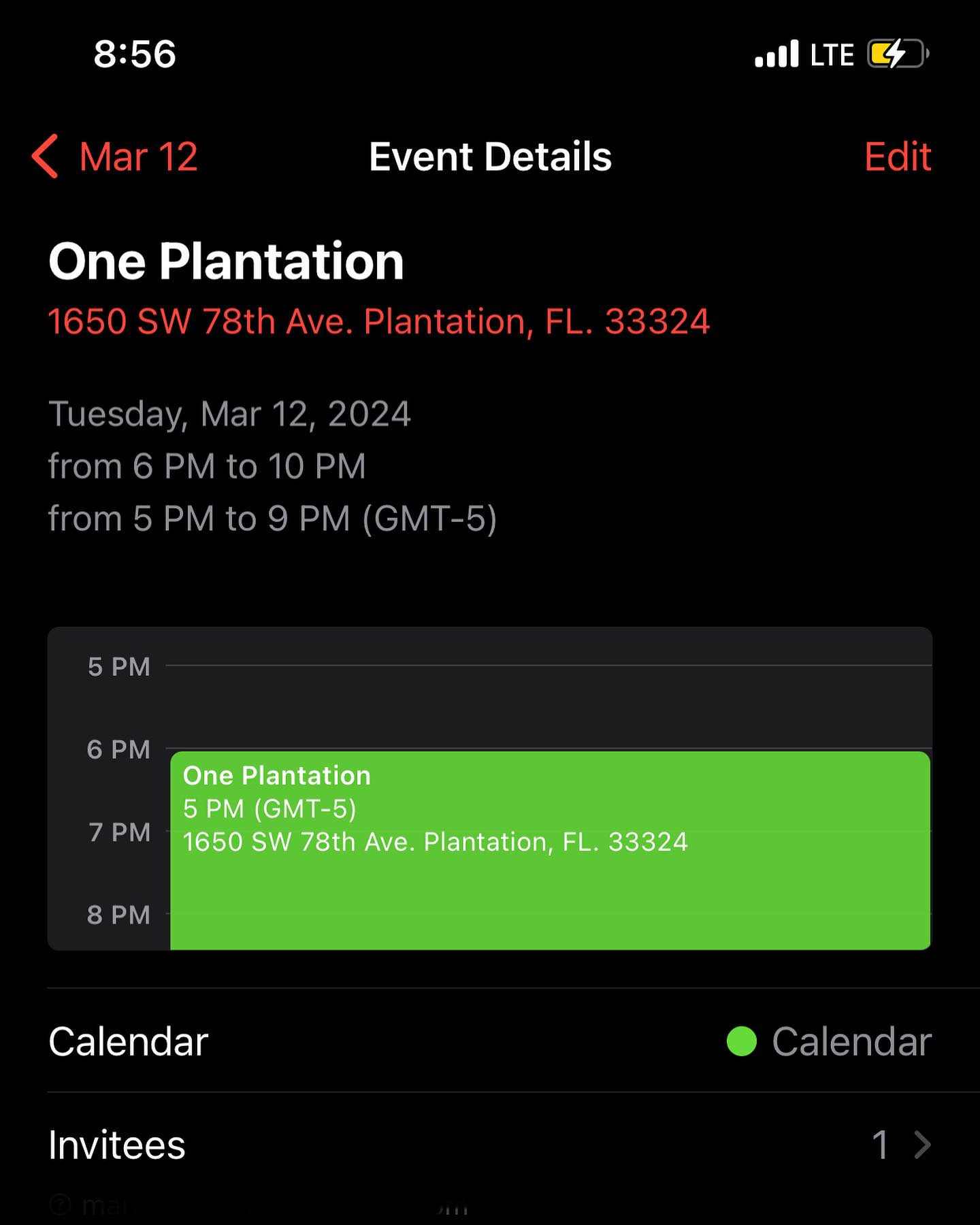Go back to Mar 12
This screenshot has width=980, height=1225.
(116, 157)
